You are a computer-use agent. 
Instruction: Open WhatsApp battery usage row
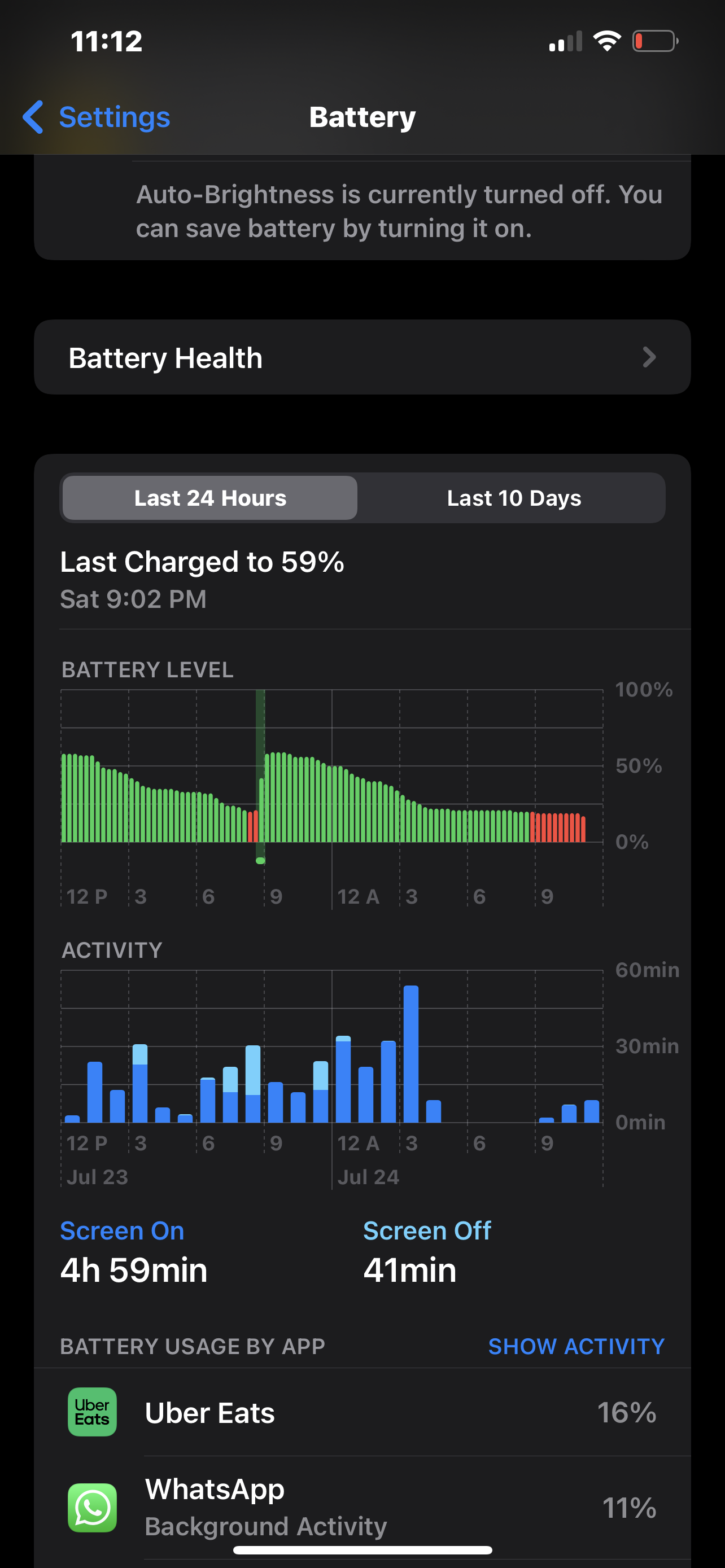point(361,1506)
